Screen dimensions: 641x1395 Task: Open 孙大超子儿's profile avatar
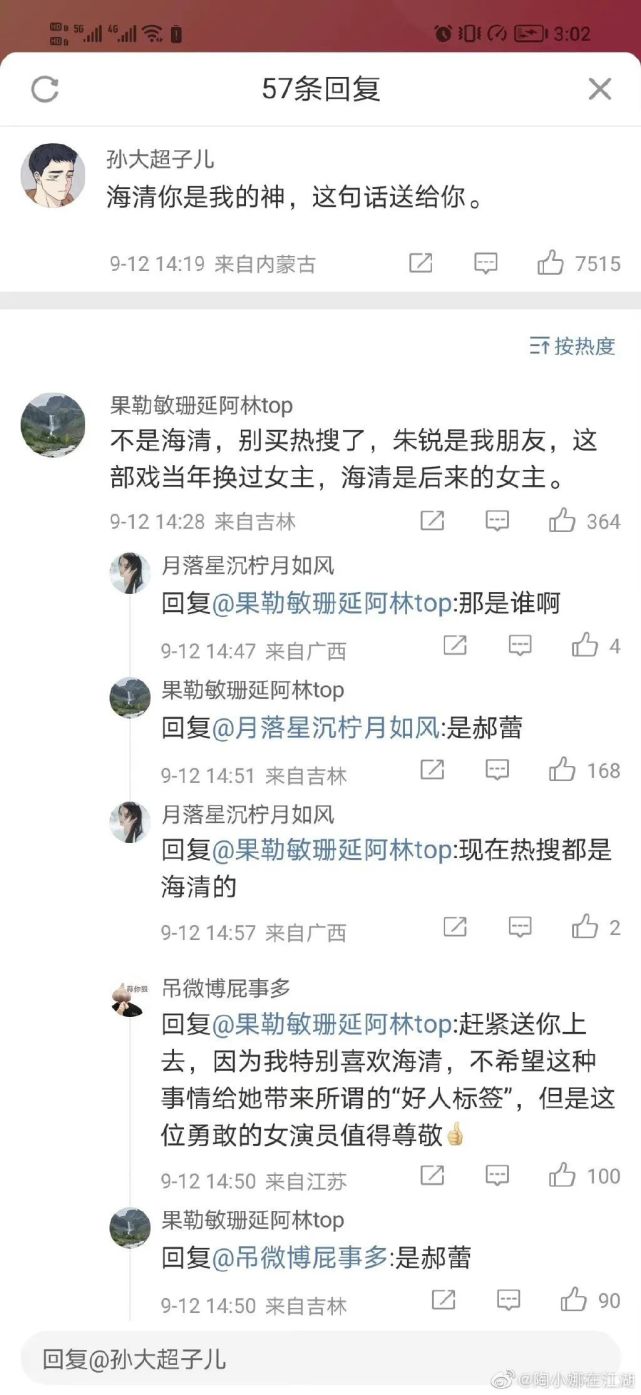pyautogui.click(x=52, y=174)
